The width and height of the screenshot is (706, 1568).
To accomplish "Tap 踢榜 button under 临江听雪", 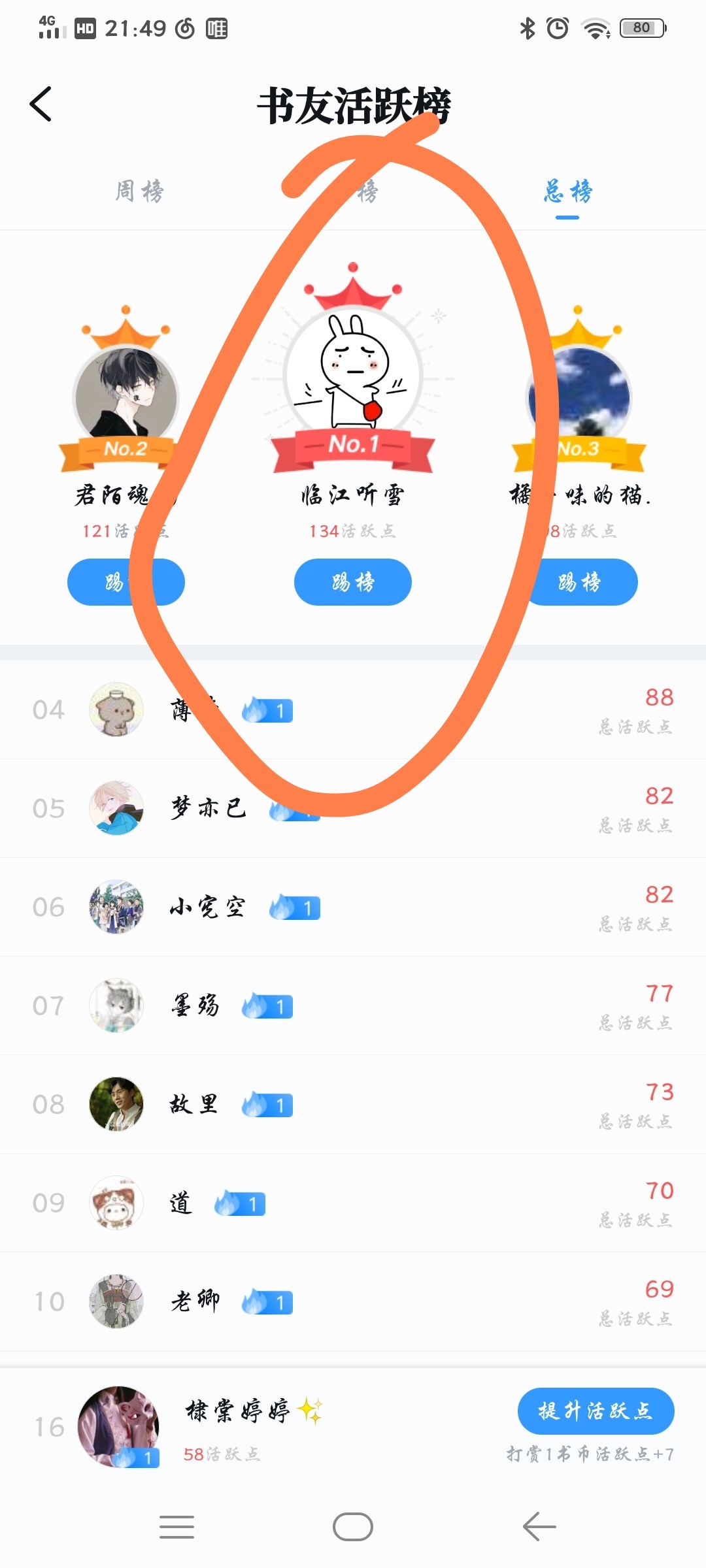I will (x=353, y=582).
